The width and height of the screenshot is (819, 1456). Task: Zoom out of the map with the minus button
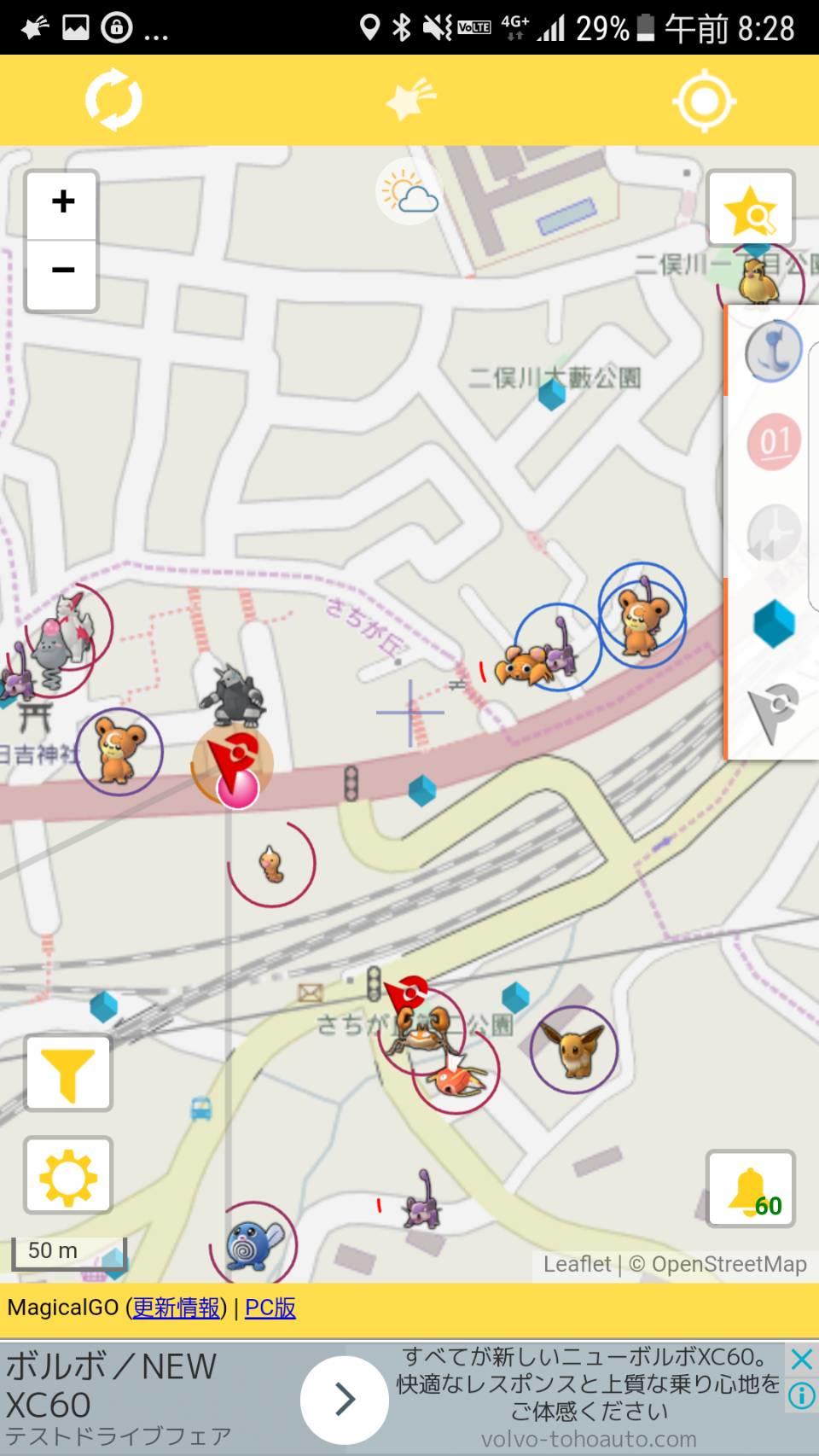pyautogui.click(x=62, y=271)
